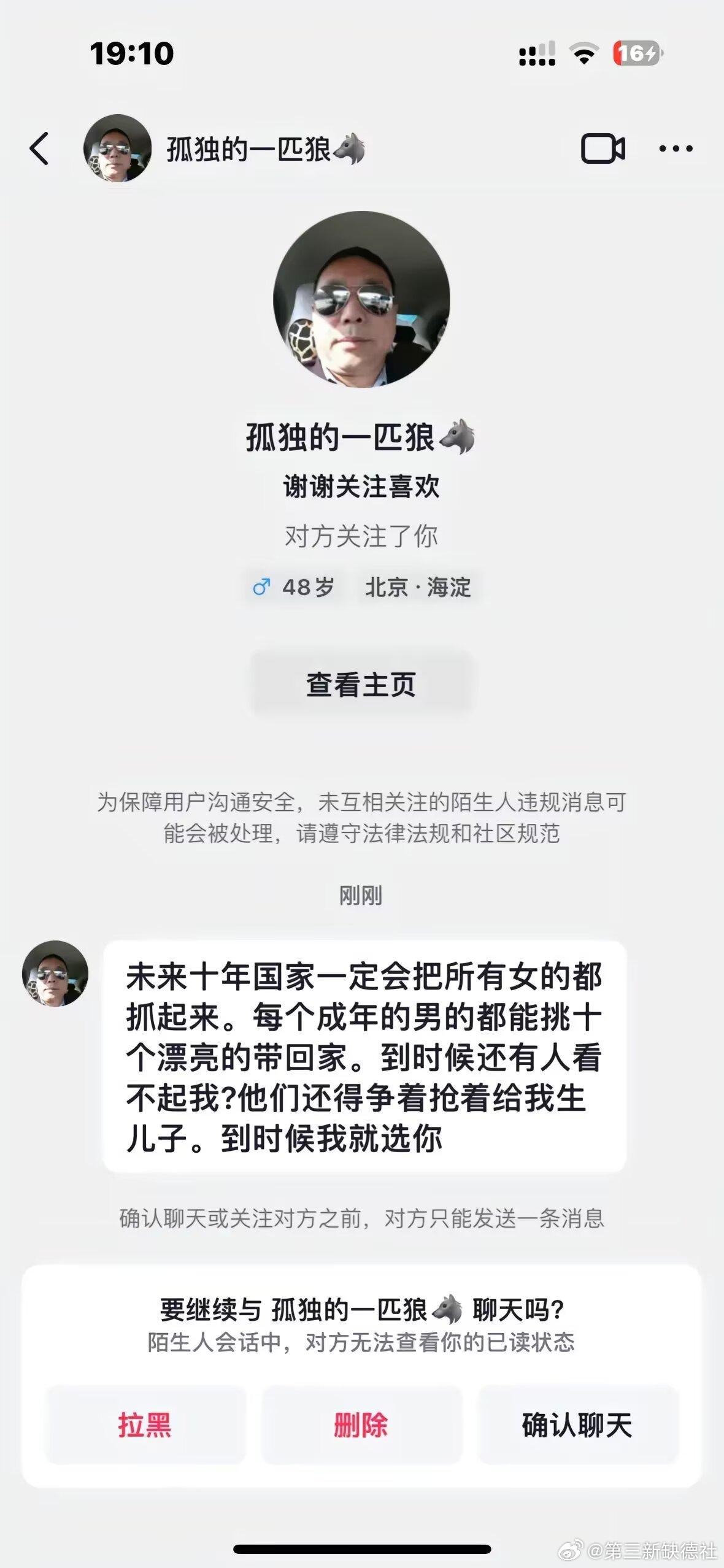Confirm chatting via 确认聊天

point(577,1424)
